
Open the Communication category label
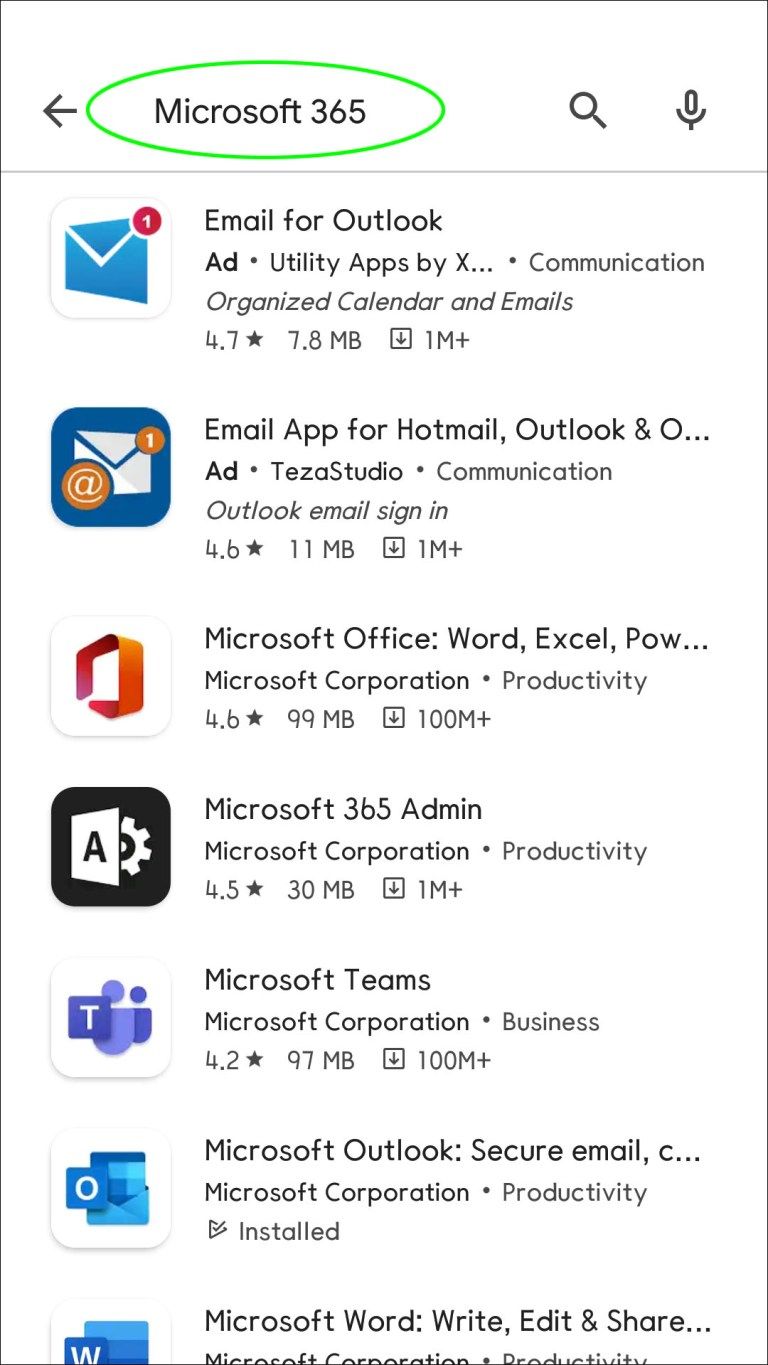click(x=617, y=262)
